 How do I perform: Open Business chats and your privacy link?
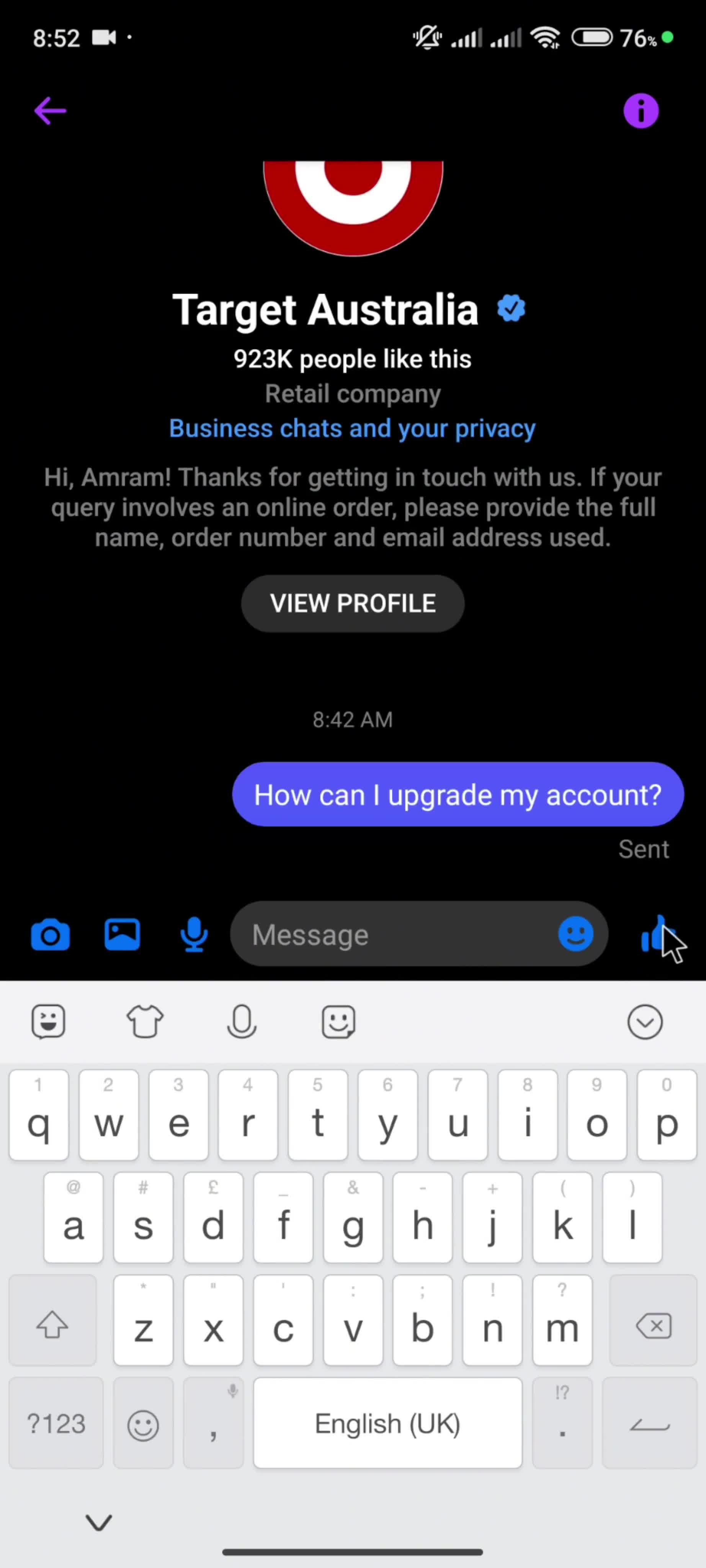352,428
